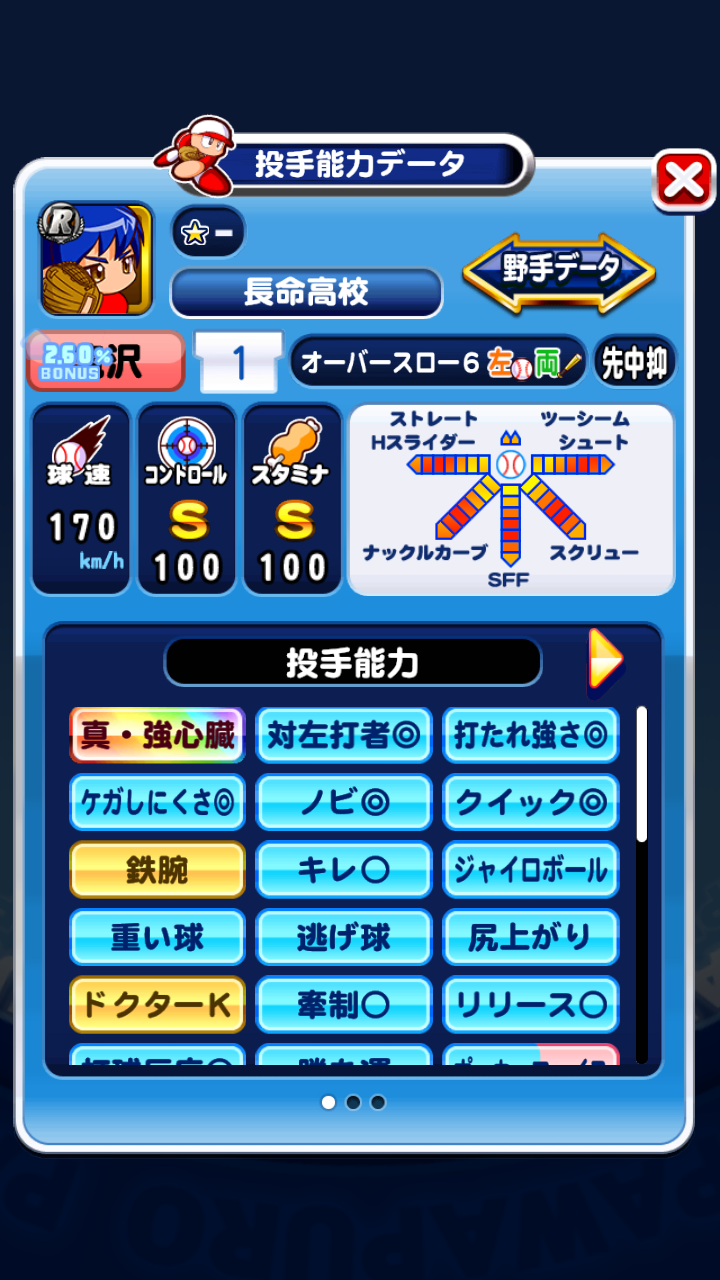Go to next ability page with yellow arrow

tap(605, 660)
